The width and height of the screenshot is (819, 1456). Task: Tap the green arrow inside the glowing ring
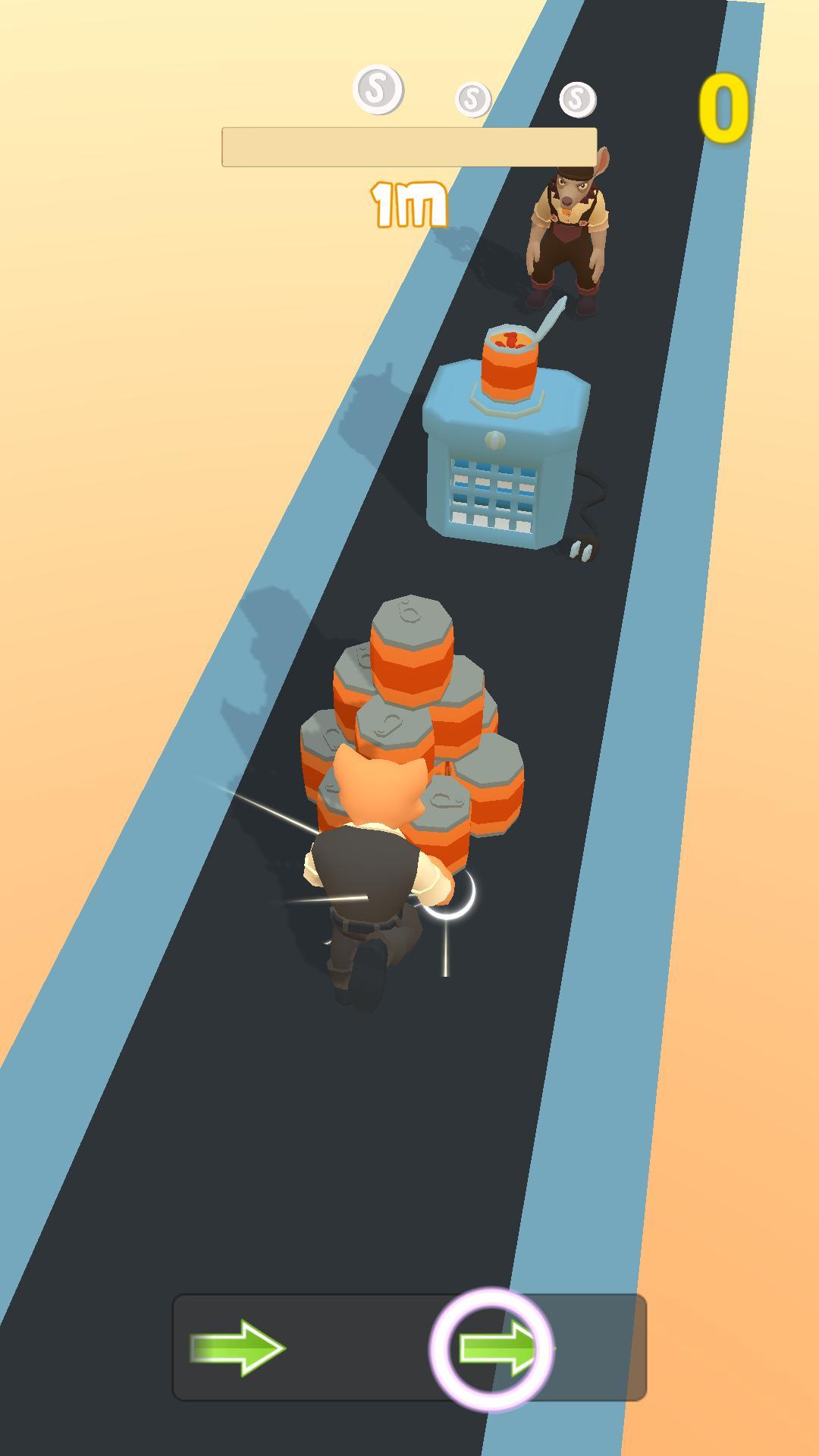tap(497, 1348)
